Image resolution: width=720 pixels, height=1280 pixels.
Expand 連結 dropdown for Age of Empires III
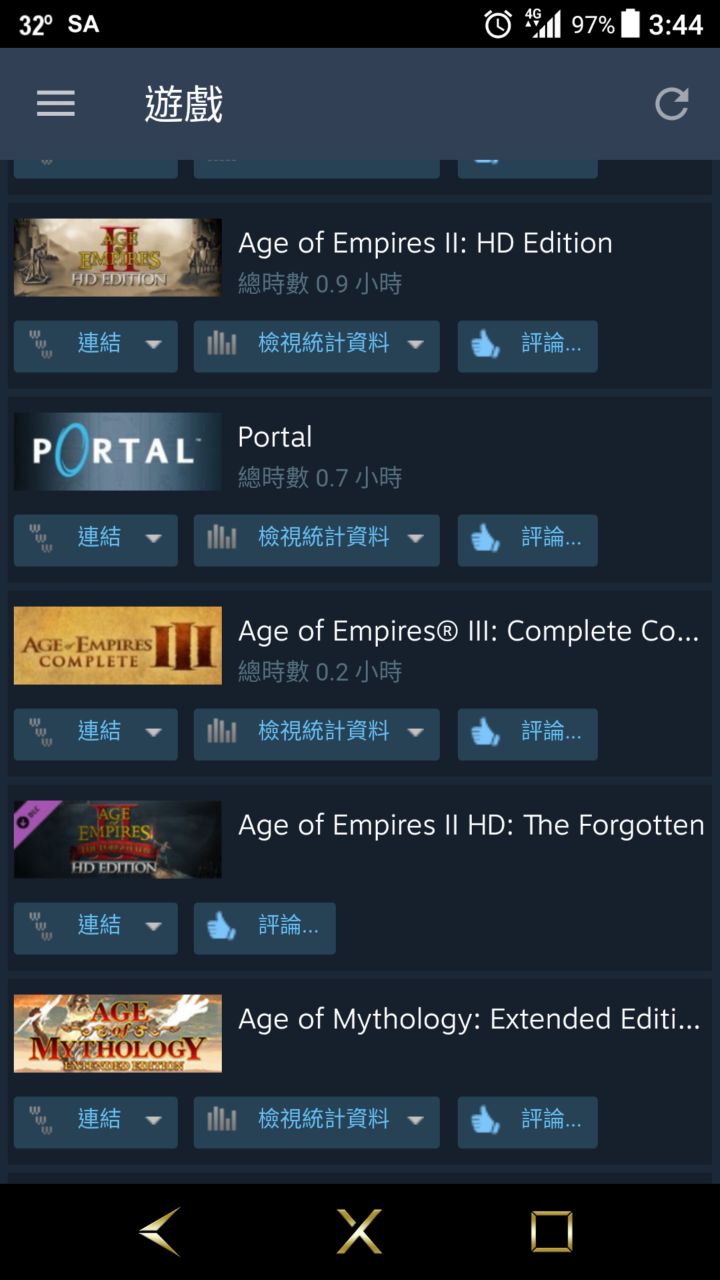[96, 734]
